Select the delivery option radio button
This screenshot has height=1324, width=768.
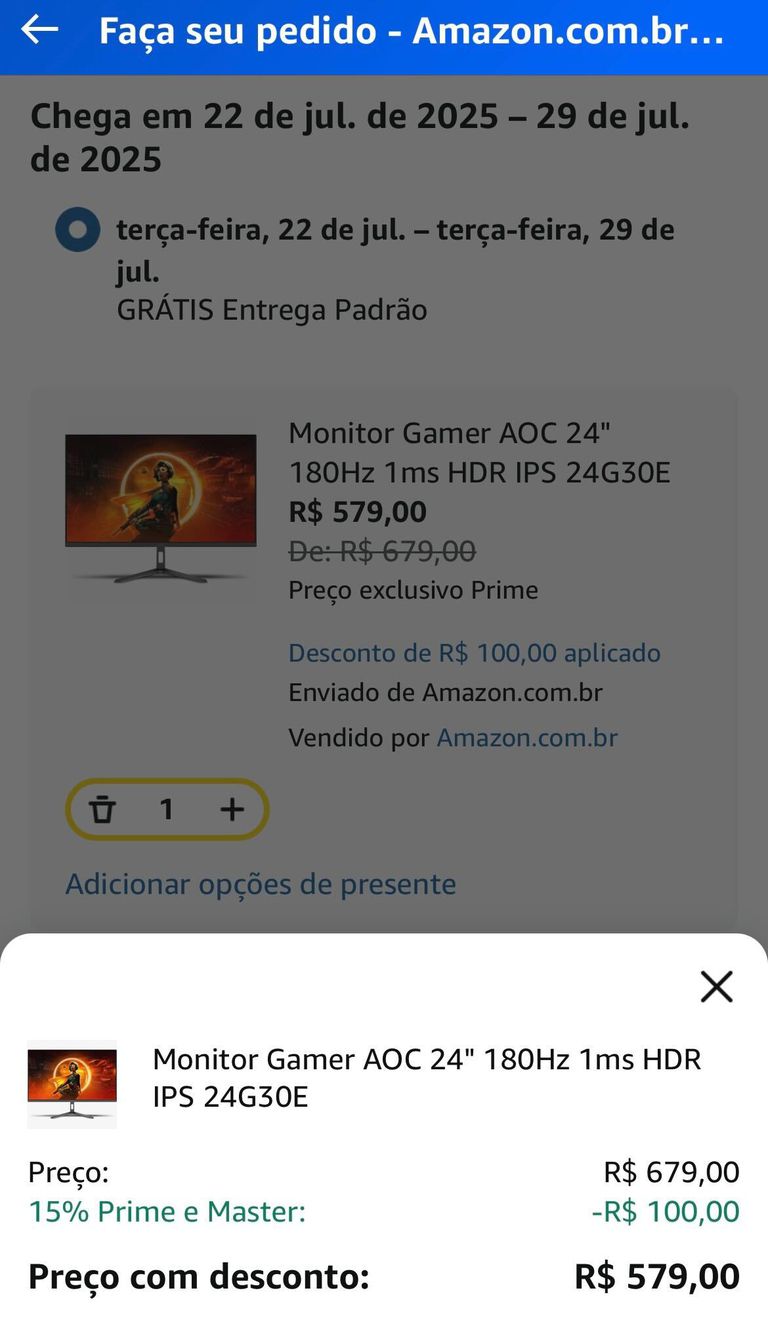click(77, 229)
